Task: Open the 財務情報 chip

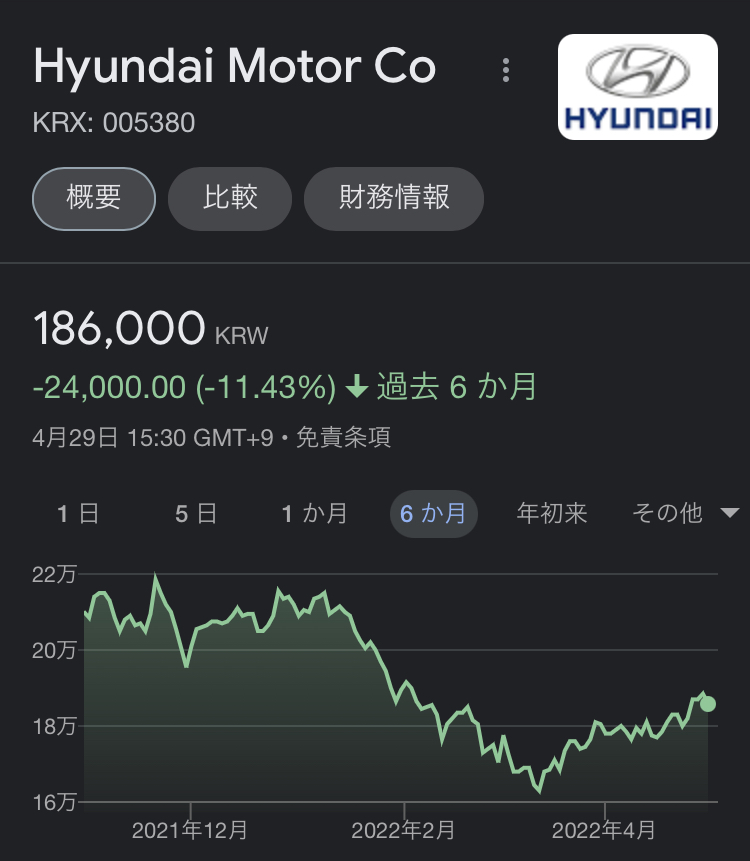Action: tap(394, 198)
